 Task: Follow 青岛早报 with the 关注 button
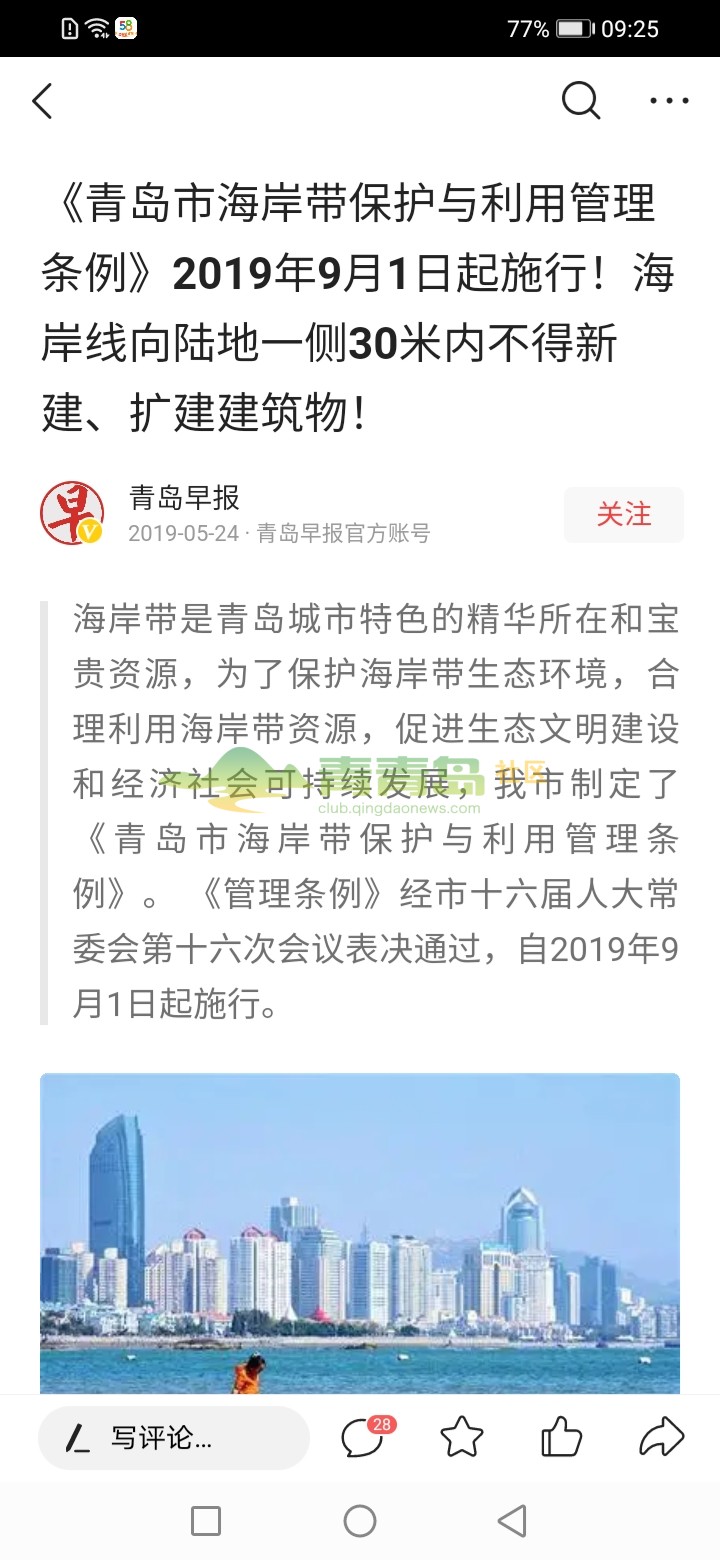pyautogui.click(x=623, y=515)
